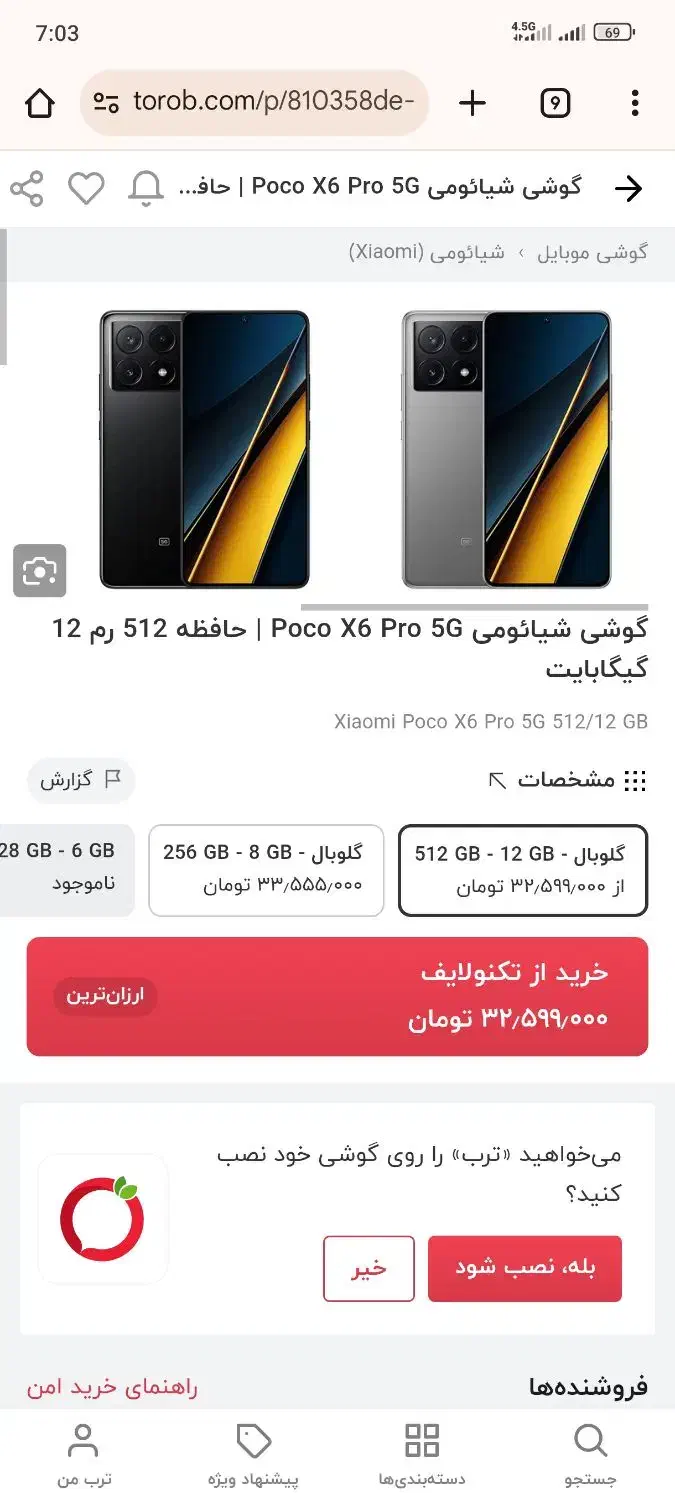Go to the browser home page
The height and width of the screenshot is (1500, 675).
pyautogui.click(x=39, y=103)
